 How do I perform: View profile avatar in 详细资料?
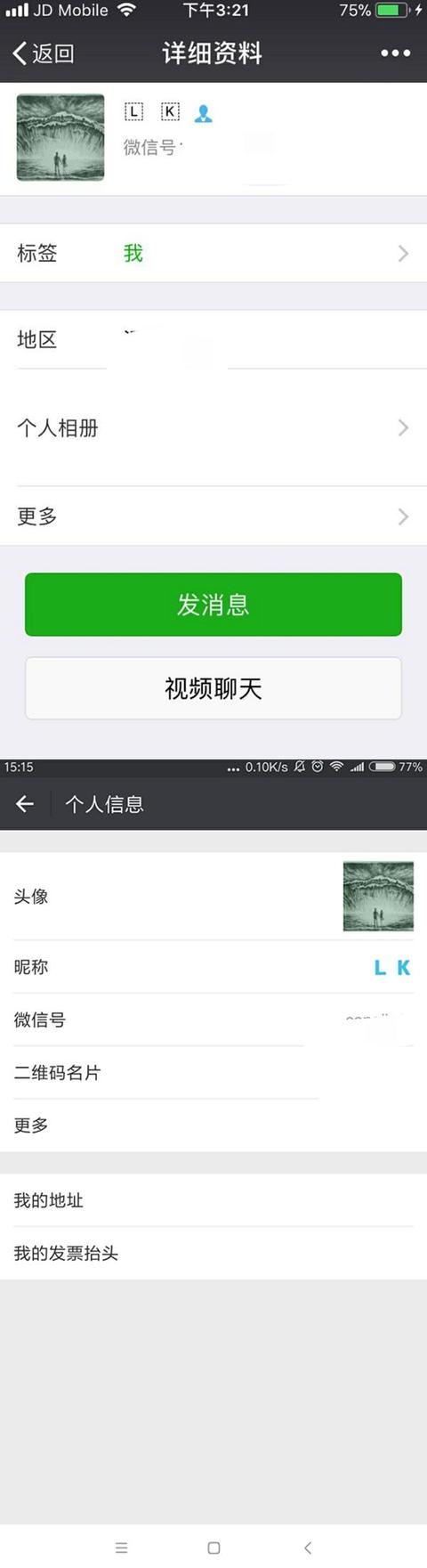coord(60,138)
